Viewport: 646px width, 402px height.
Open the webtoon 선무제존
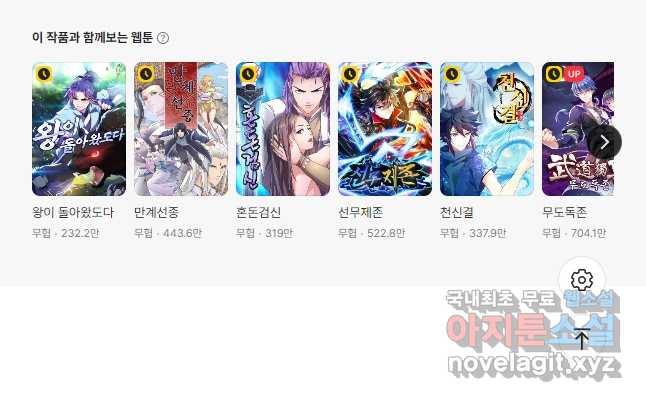(x=385, y=128)
